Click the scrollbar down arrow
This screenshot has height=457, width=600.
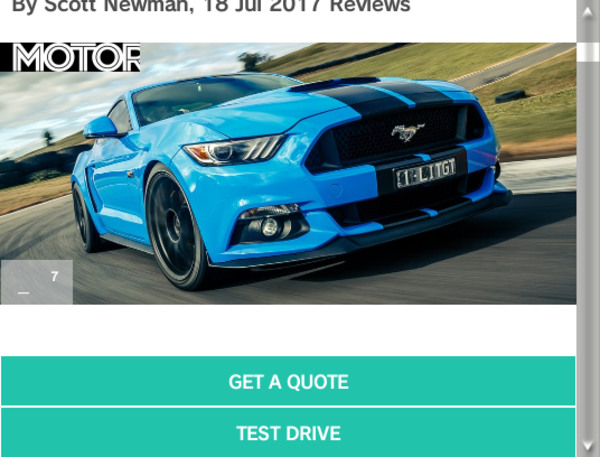pyautogui.click(x=588, y=447)
